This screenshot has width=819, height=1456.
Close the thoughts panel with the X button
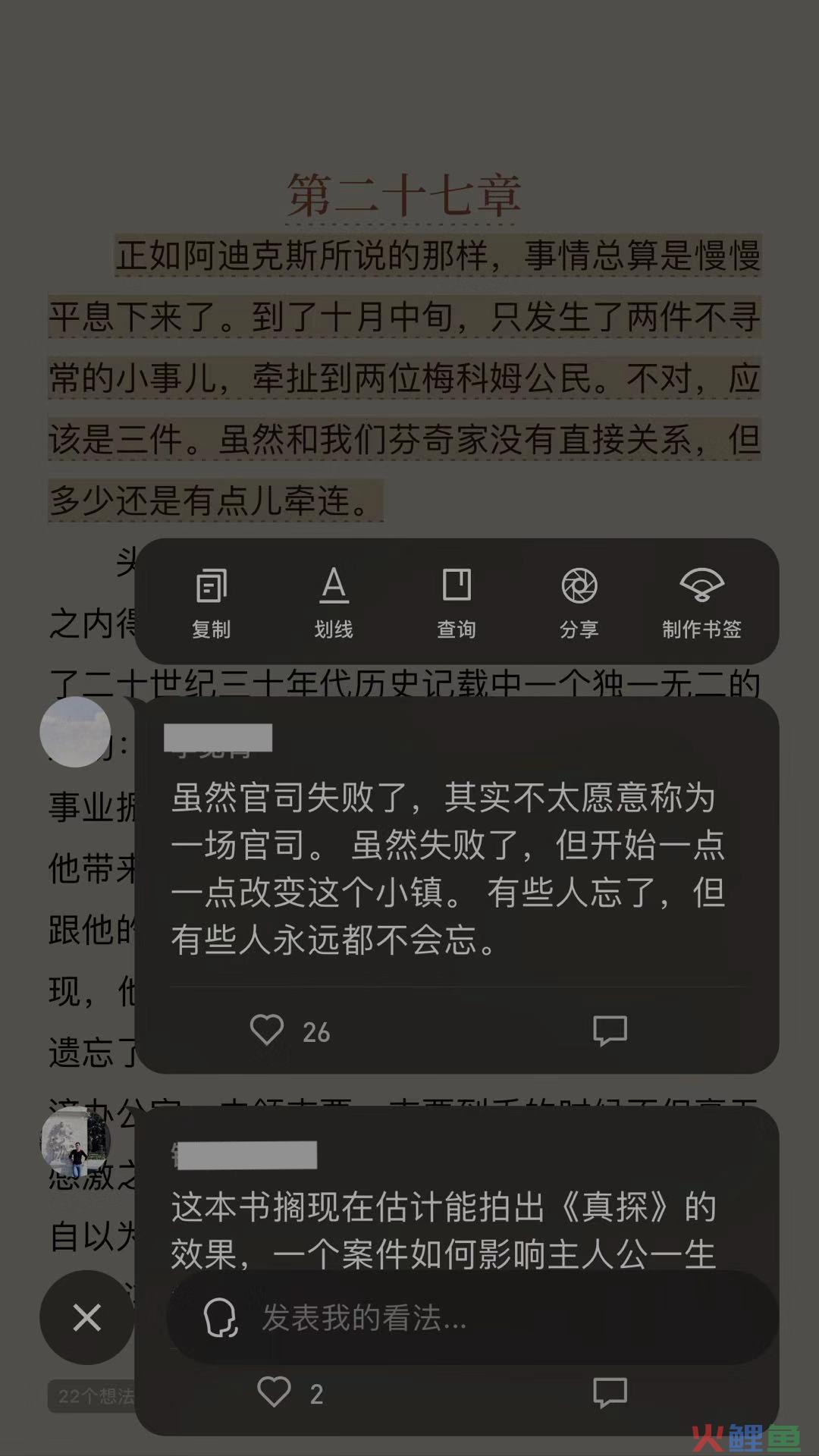tap(86, 1318)
